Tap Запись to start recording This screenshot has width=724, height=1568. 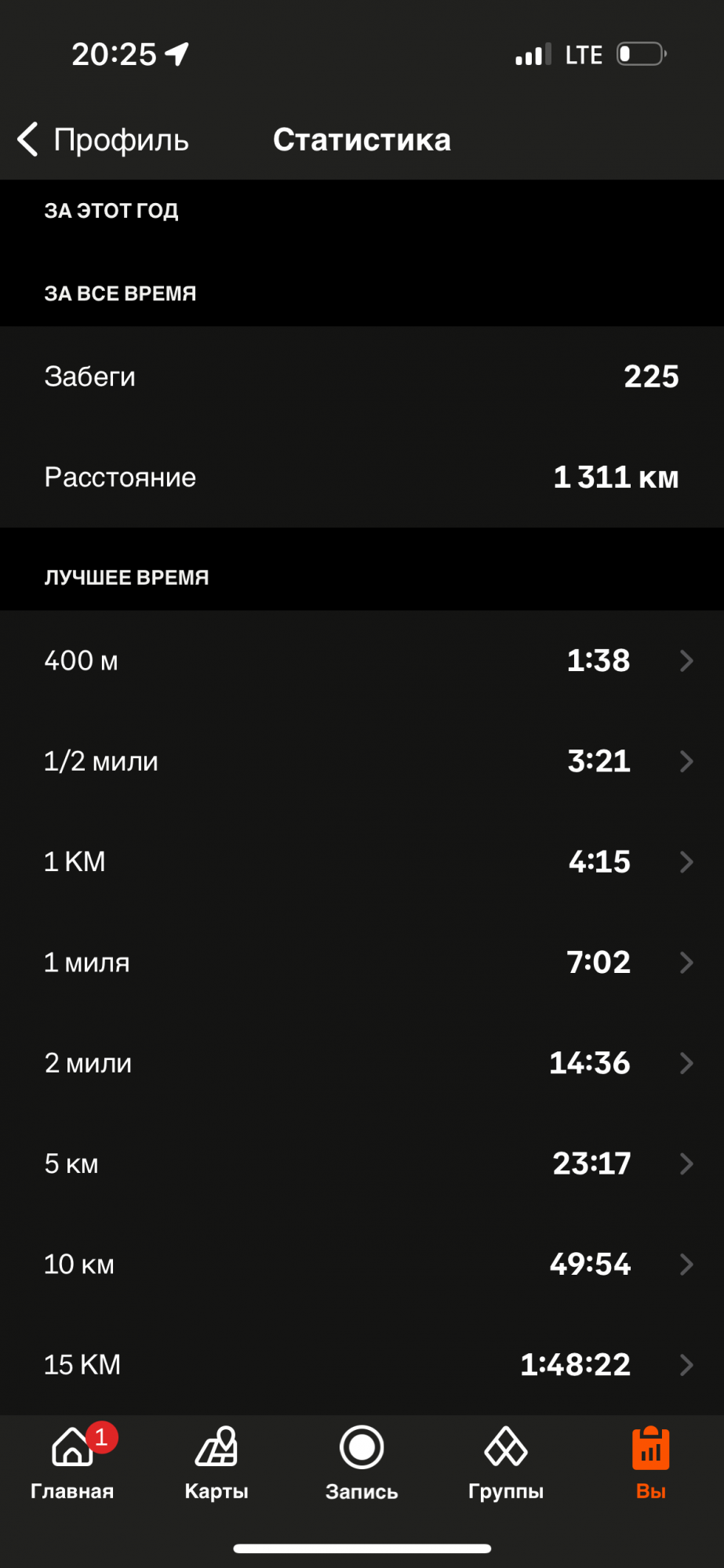coord(362,1463)
